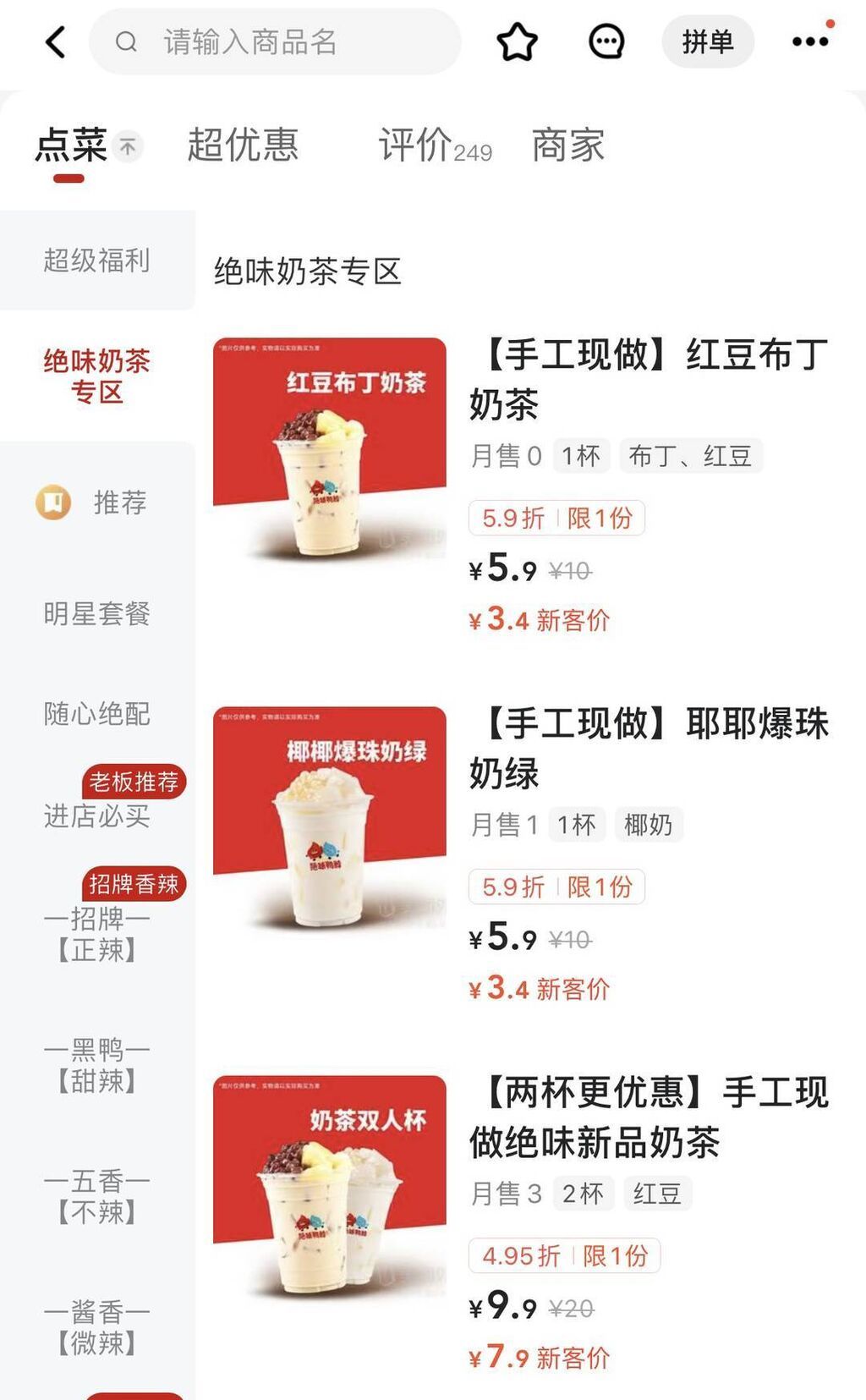Open the three-dot overflow menu
This screenshot has width=866, height=1400.
coord(810,41)
